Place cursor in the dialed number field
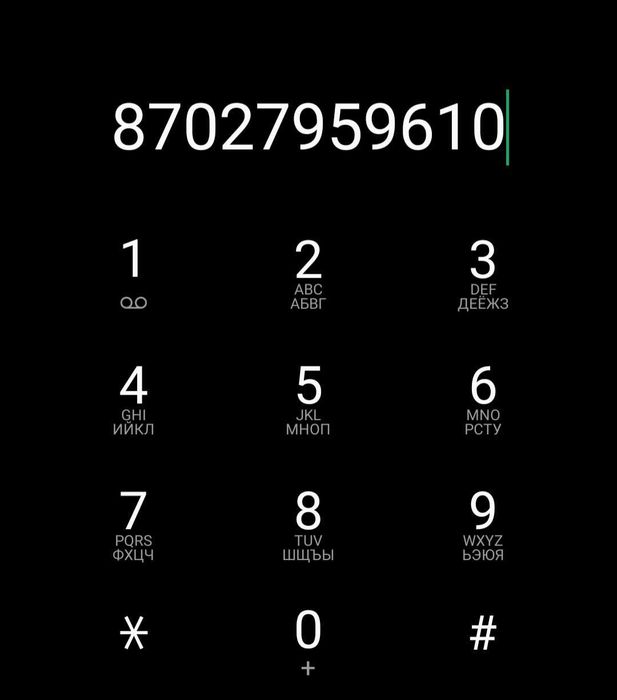Screen dimensions: 617x700 click(x=308, y=127)
